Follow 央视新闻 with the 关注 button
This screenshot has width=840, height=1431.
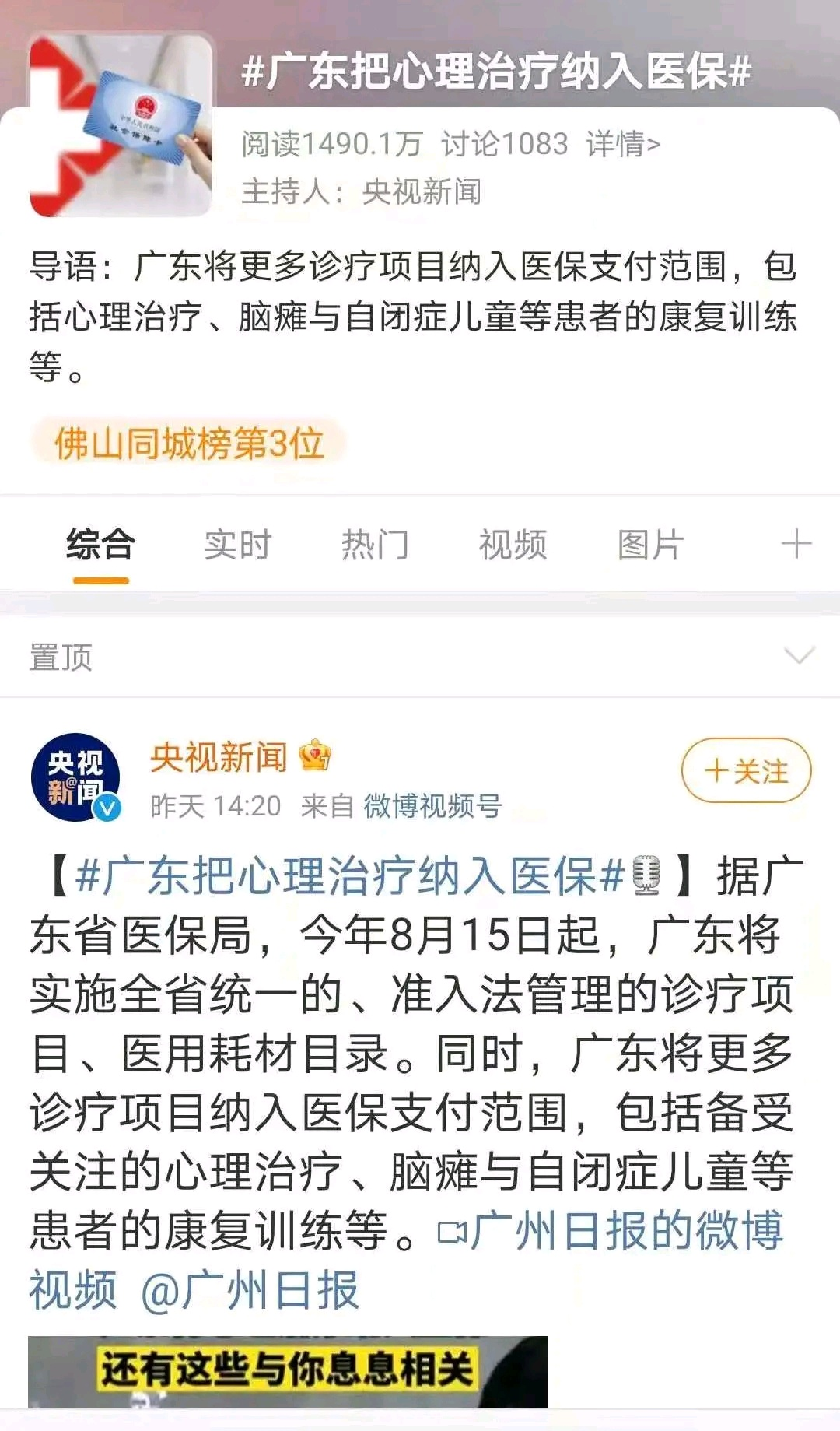point(746,771)
